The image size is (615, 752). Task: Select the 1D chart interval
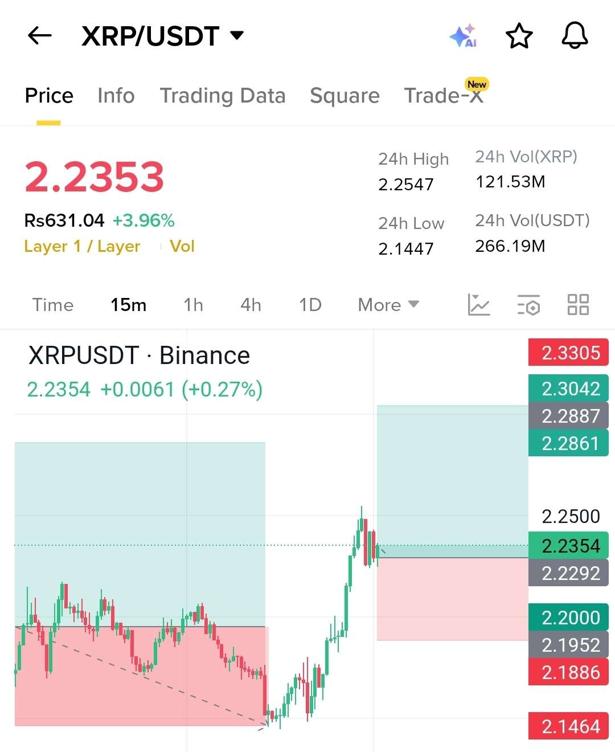310,305
